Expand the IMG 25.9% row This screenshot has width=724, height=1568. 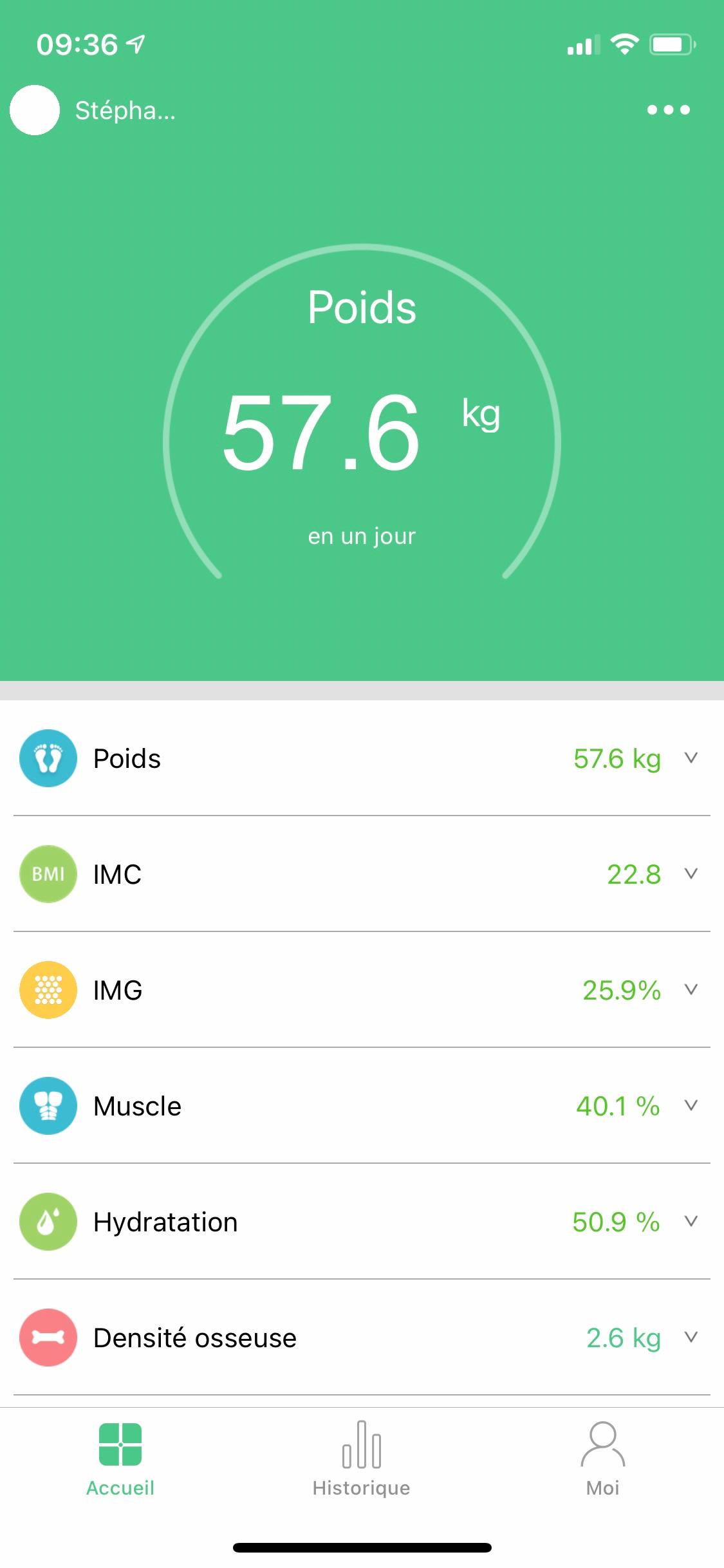691,990
